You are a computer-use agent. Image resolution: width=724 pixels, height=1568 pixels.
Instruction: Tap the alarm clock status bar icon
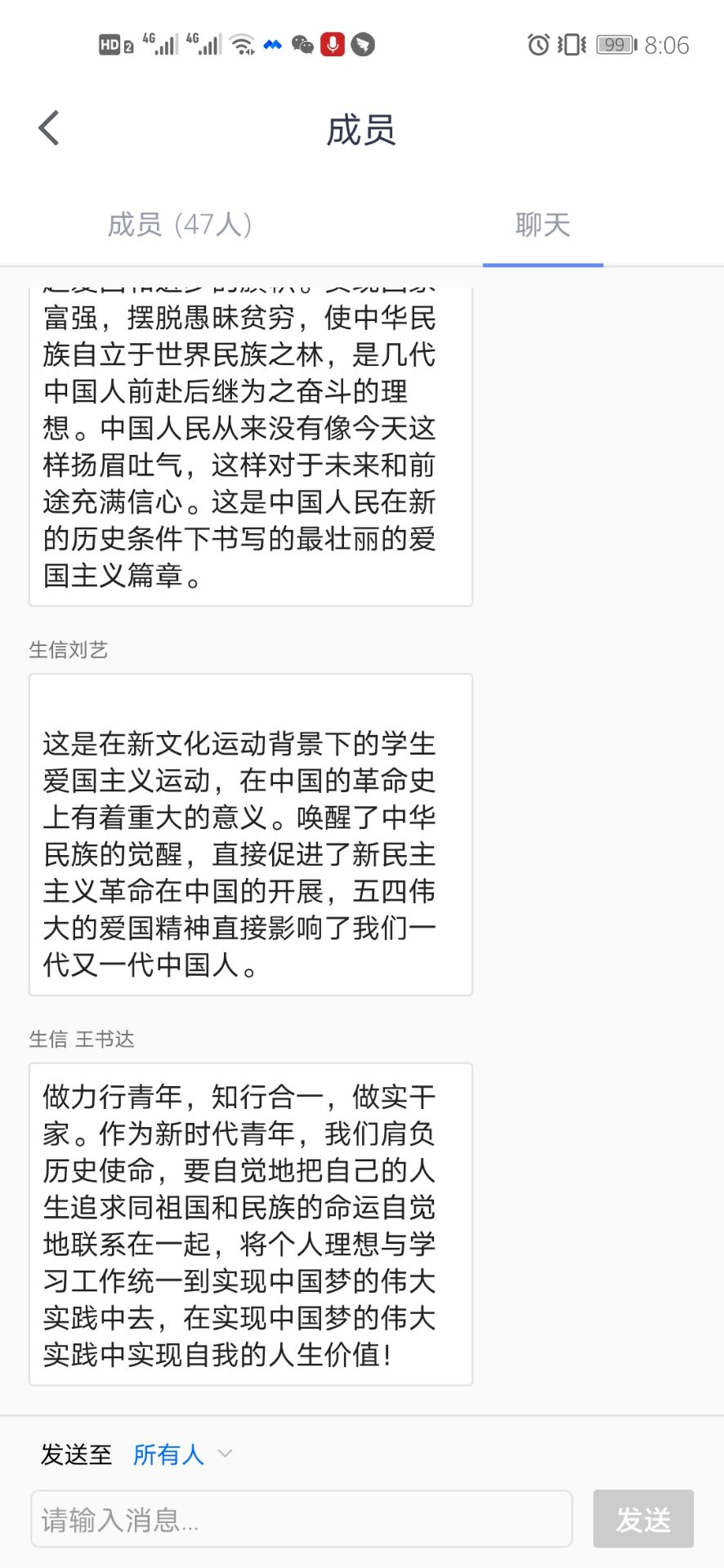pos(539,45)
